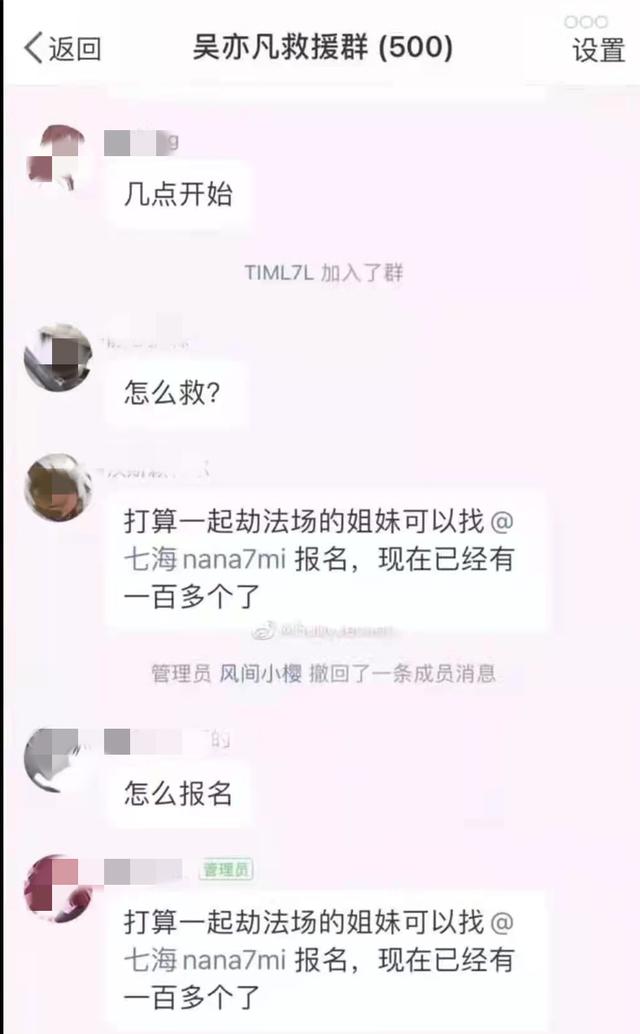The width and height of the screenshot is (640, 1034).
Task: View profile of user who asked 怎么报名
Action: click(57, 759)
